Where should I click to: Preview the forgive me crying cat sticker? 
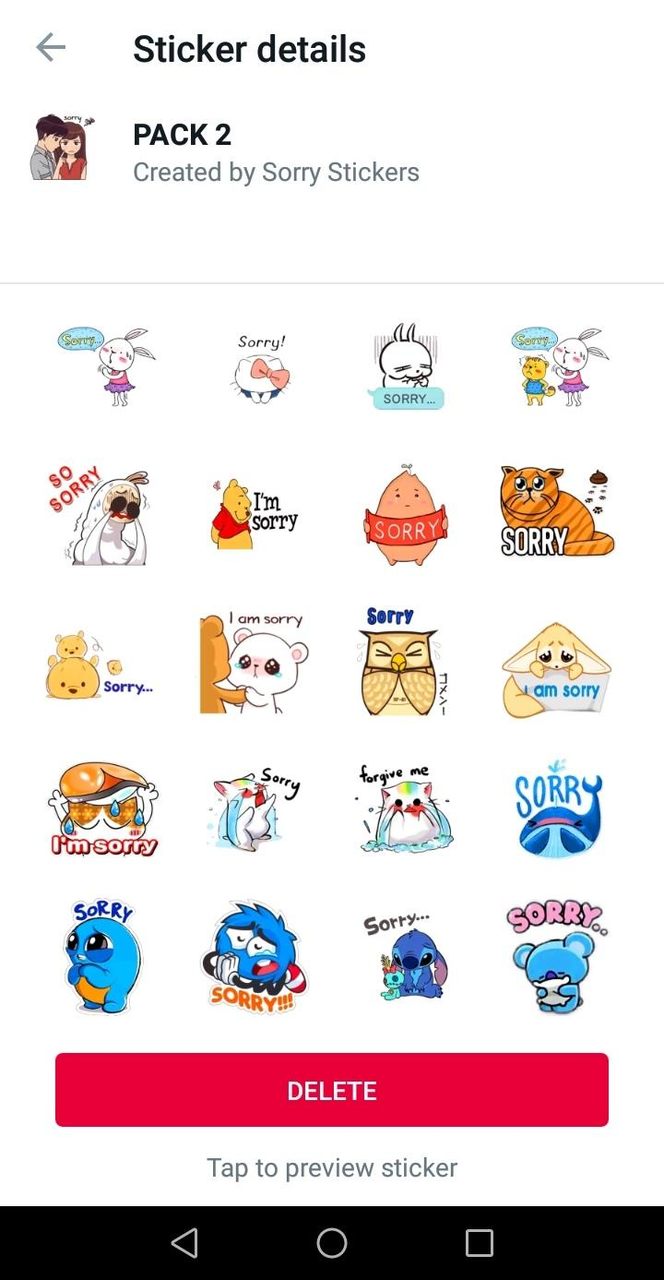point(404,808)
